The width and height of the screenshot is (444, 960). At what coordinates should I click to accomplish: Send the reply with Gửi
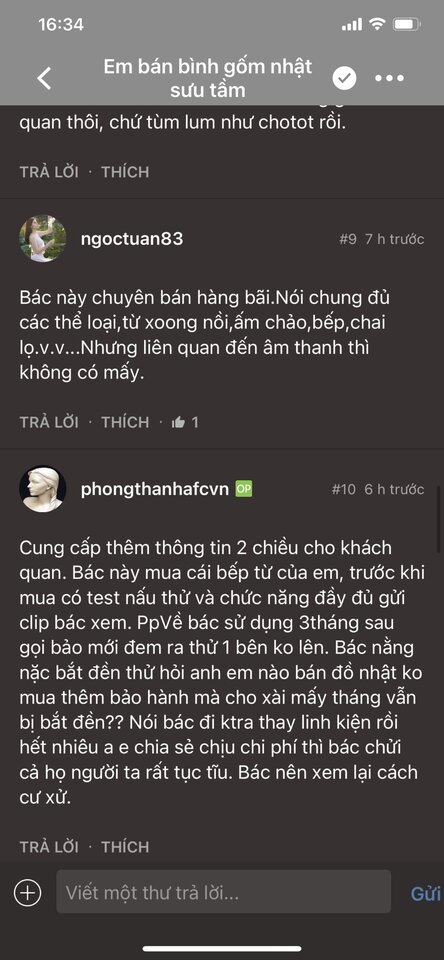tap(426, 893)
